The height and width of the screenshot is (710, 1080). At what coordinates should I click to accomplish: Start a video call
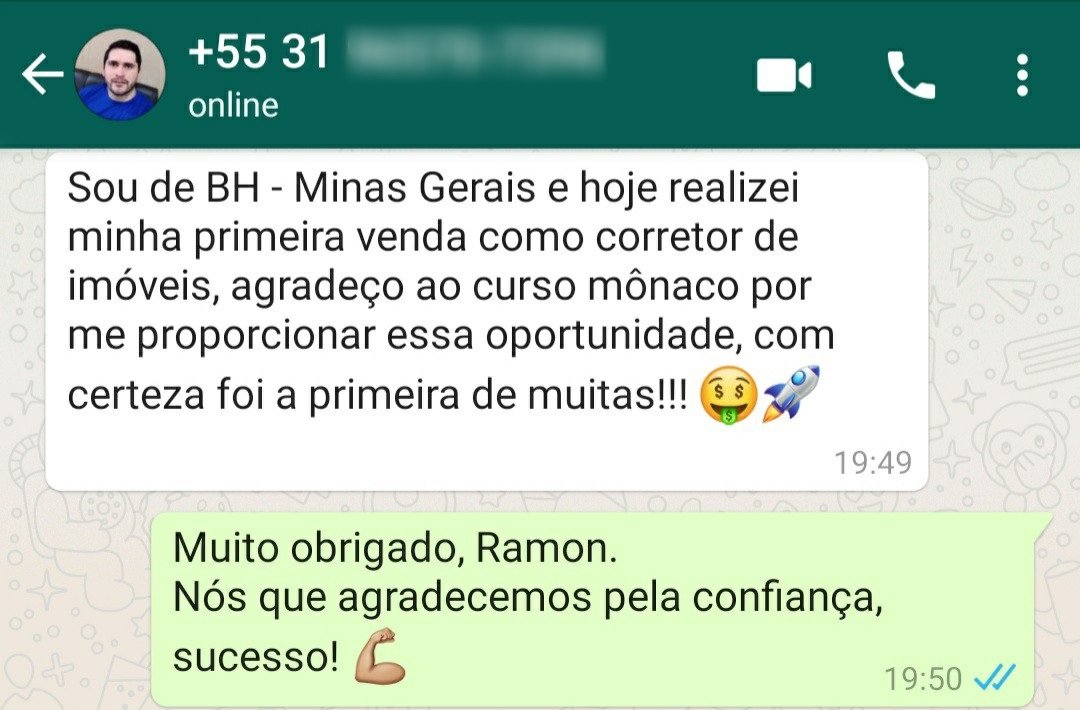coord(783,75)
